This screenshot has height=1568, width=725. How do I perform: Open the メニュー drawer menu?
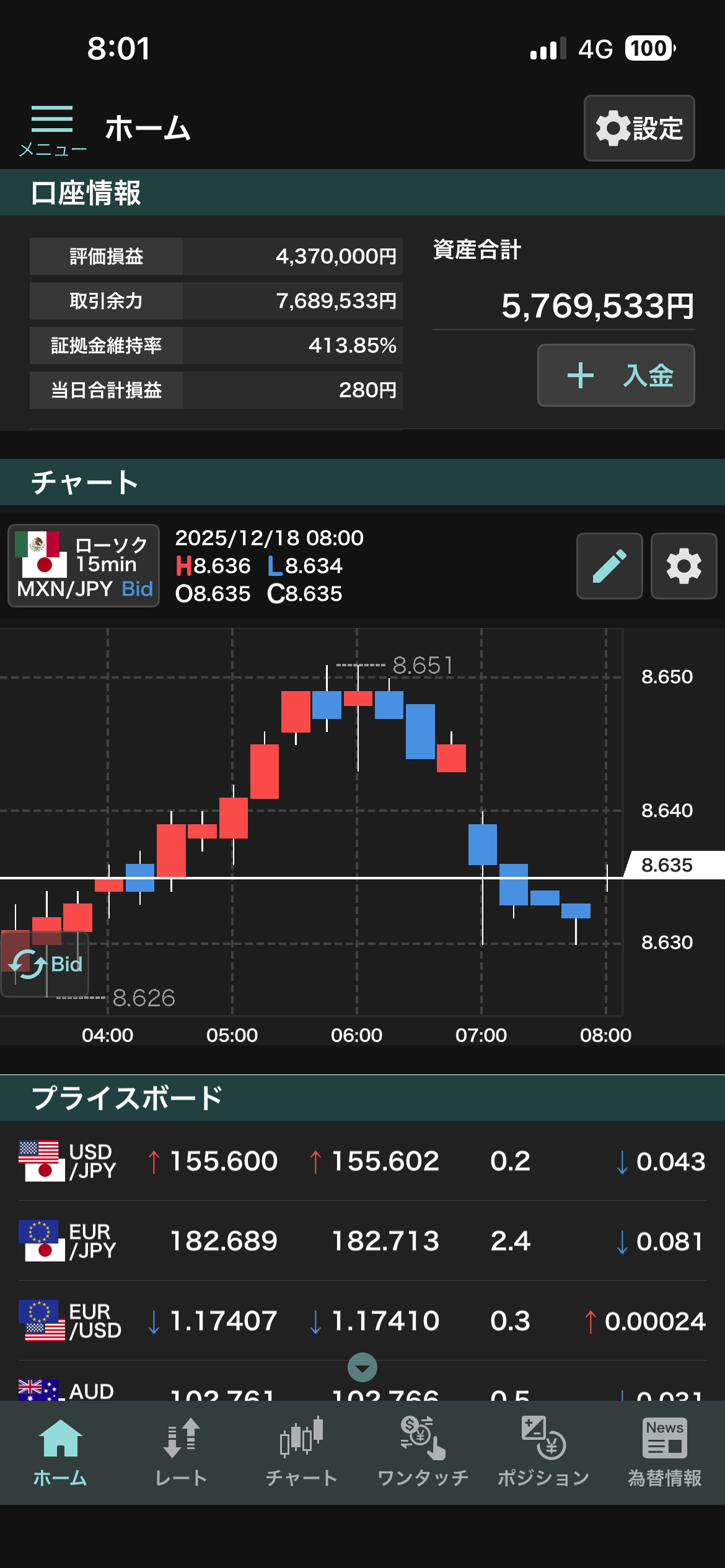[52, 129]
